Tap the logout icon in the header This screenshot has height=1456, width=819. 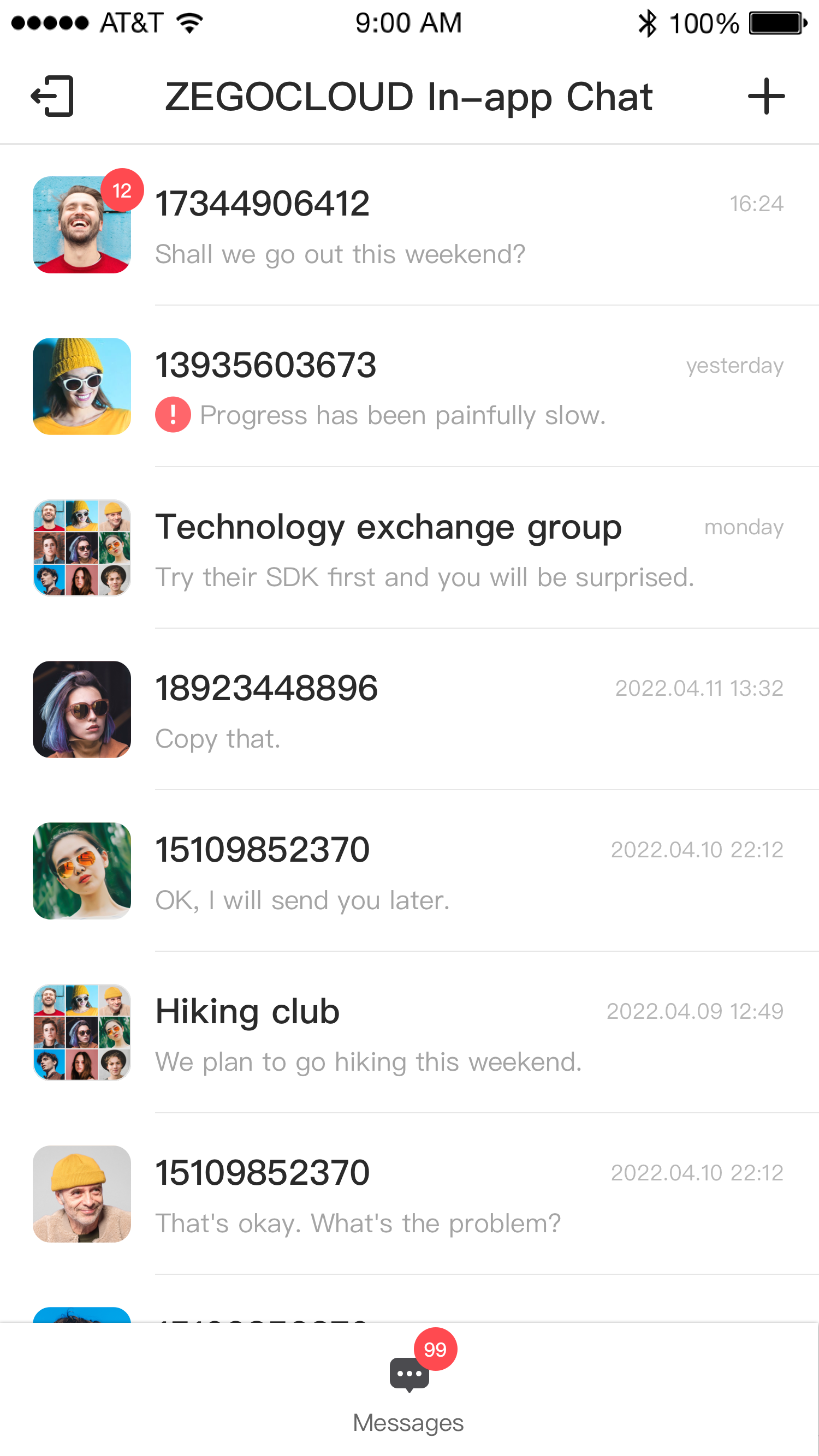[52, 96]
